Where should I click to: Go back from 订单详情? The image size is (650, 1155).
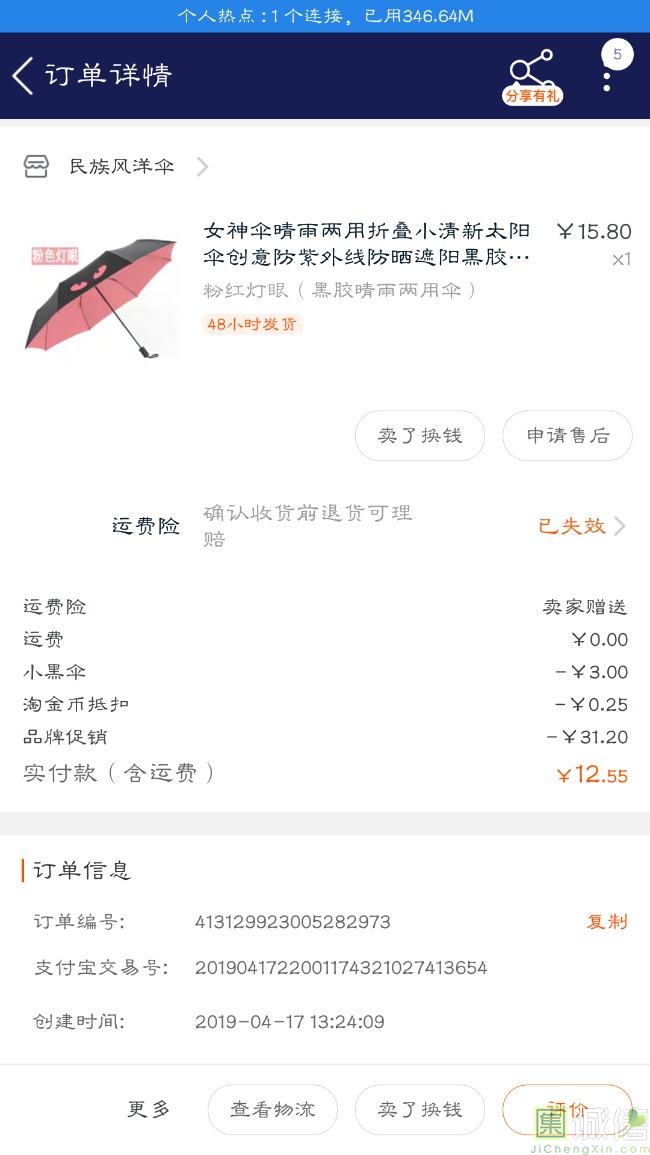coord(23,76)
